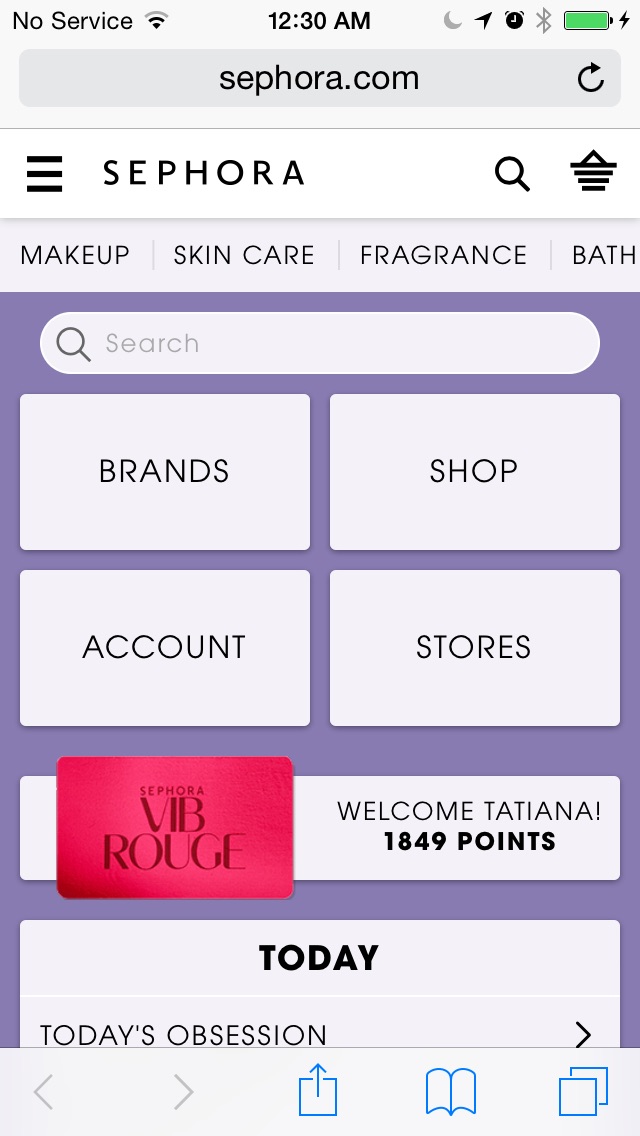Open Today's Obsession row
The image size is (640, 1136).
point(320,1032)
